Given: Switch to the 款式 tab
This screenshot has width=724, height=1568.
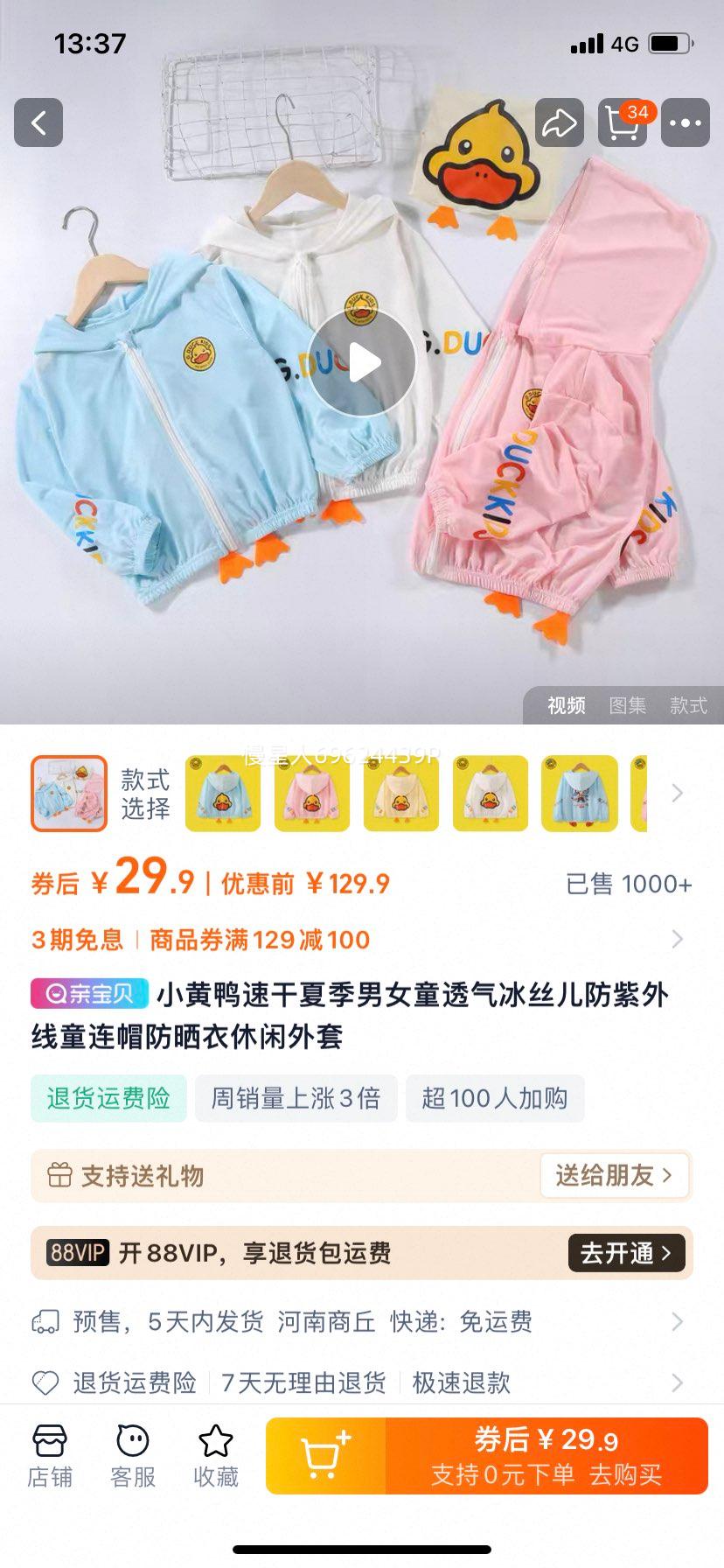Looking at the screenshot, I should pos(690,706).
